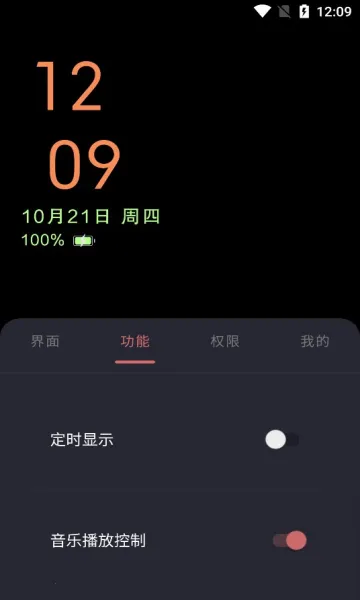Go to the 我的 tab
The width and height of the screenshot is (360, 600).
point(315,341)
